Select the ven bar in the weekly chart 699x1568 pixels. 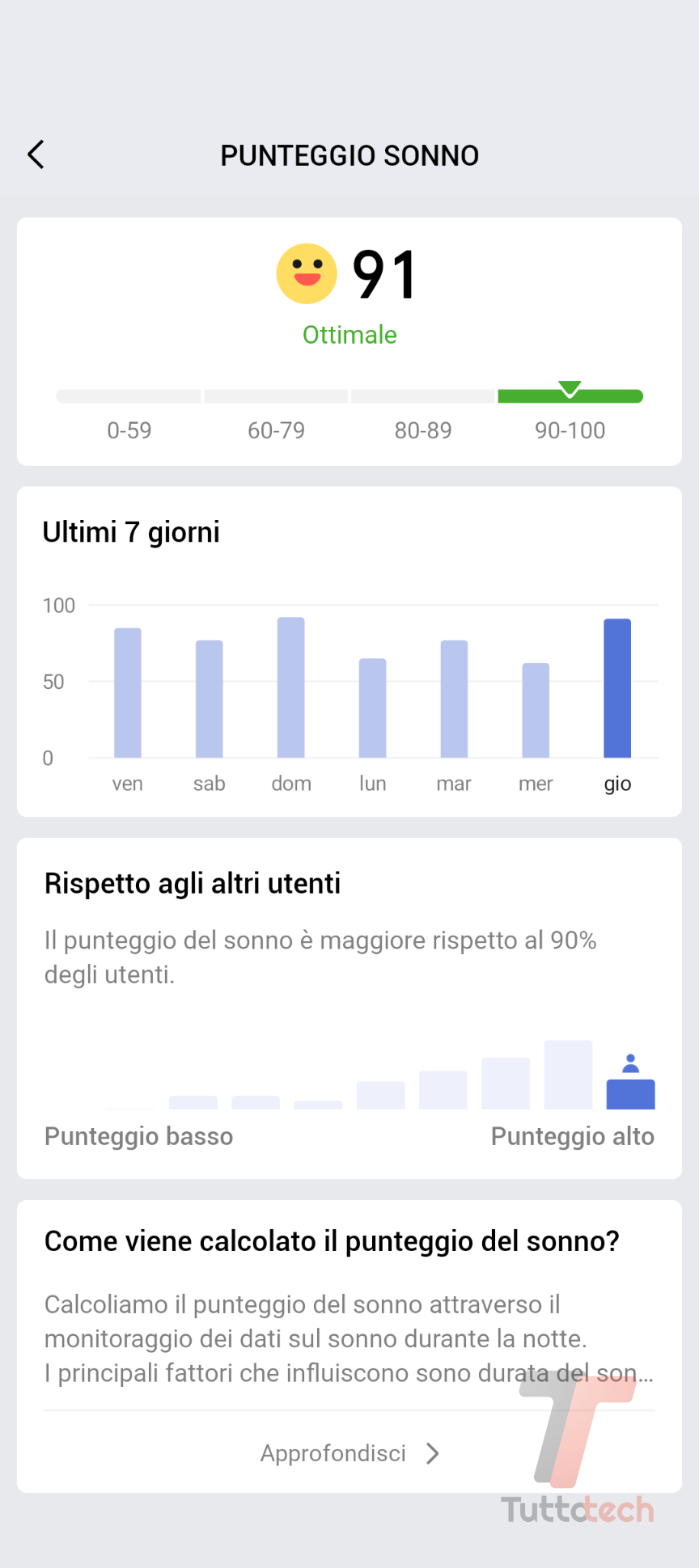pyautogui.click(x=128, y=693)
